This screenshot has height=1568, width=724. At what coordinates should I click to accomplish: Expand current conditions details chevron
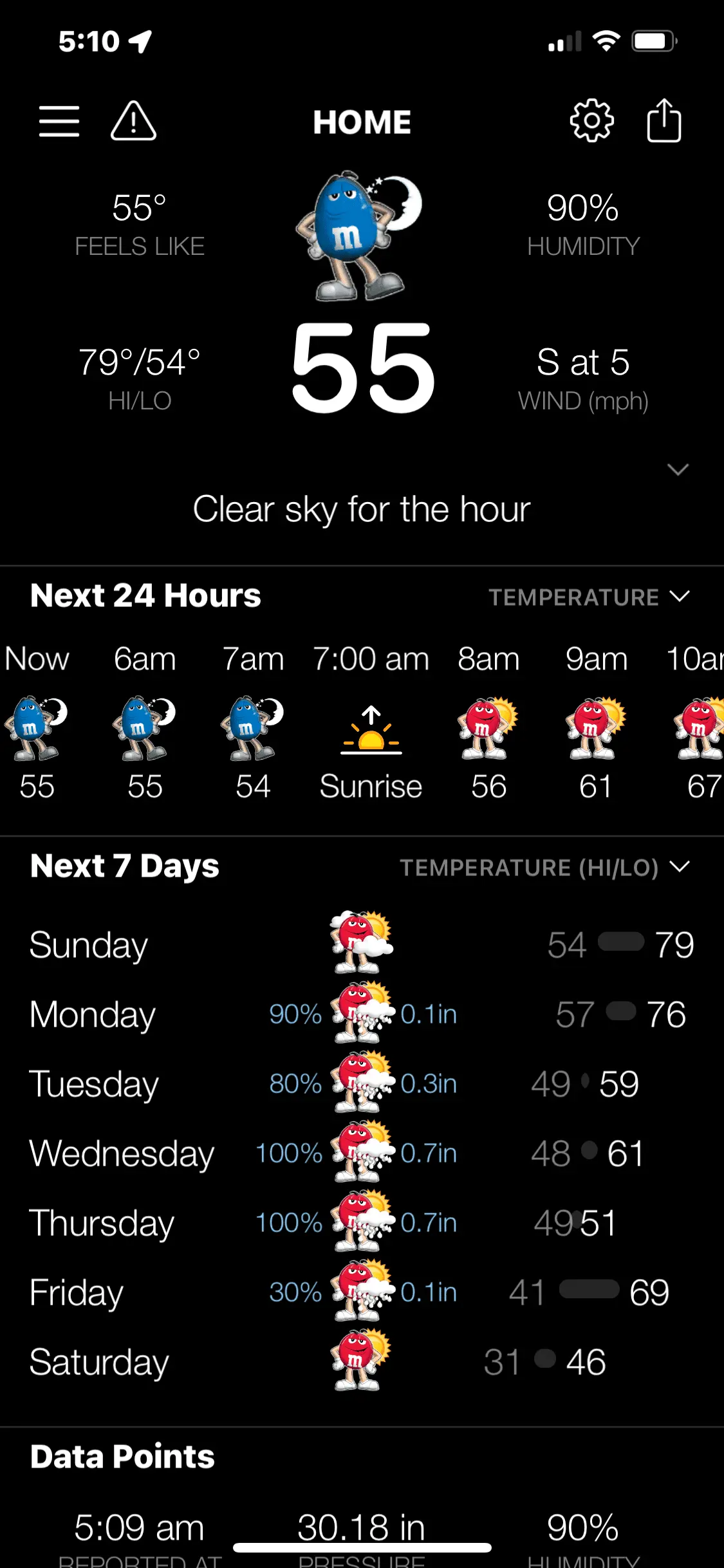point(678,469)
